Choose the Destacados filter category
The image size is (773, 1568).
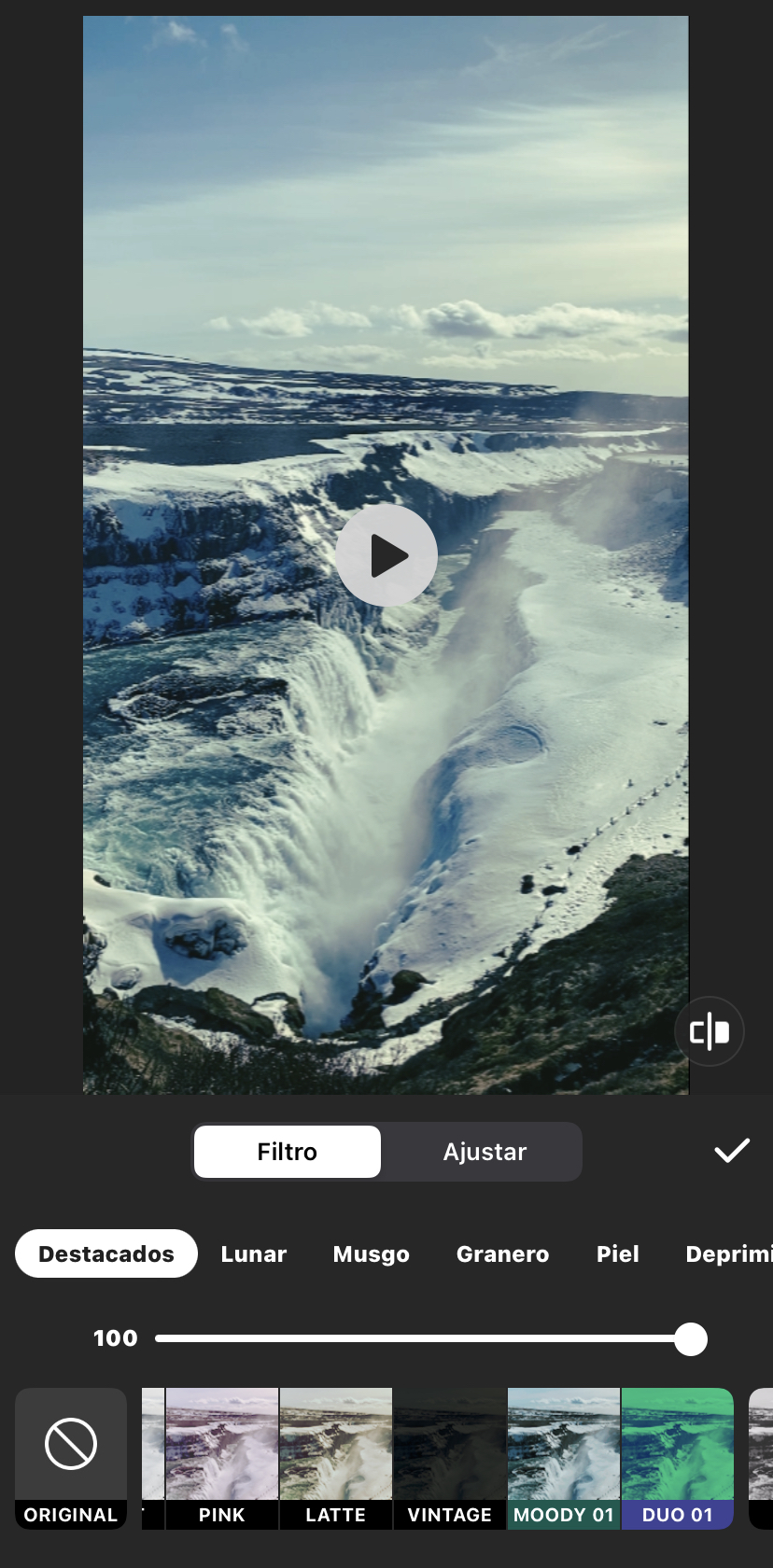coord(106,1253)
